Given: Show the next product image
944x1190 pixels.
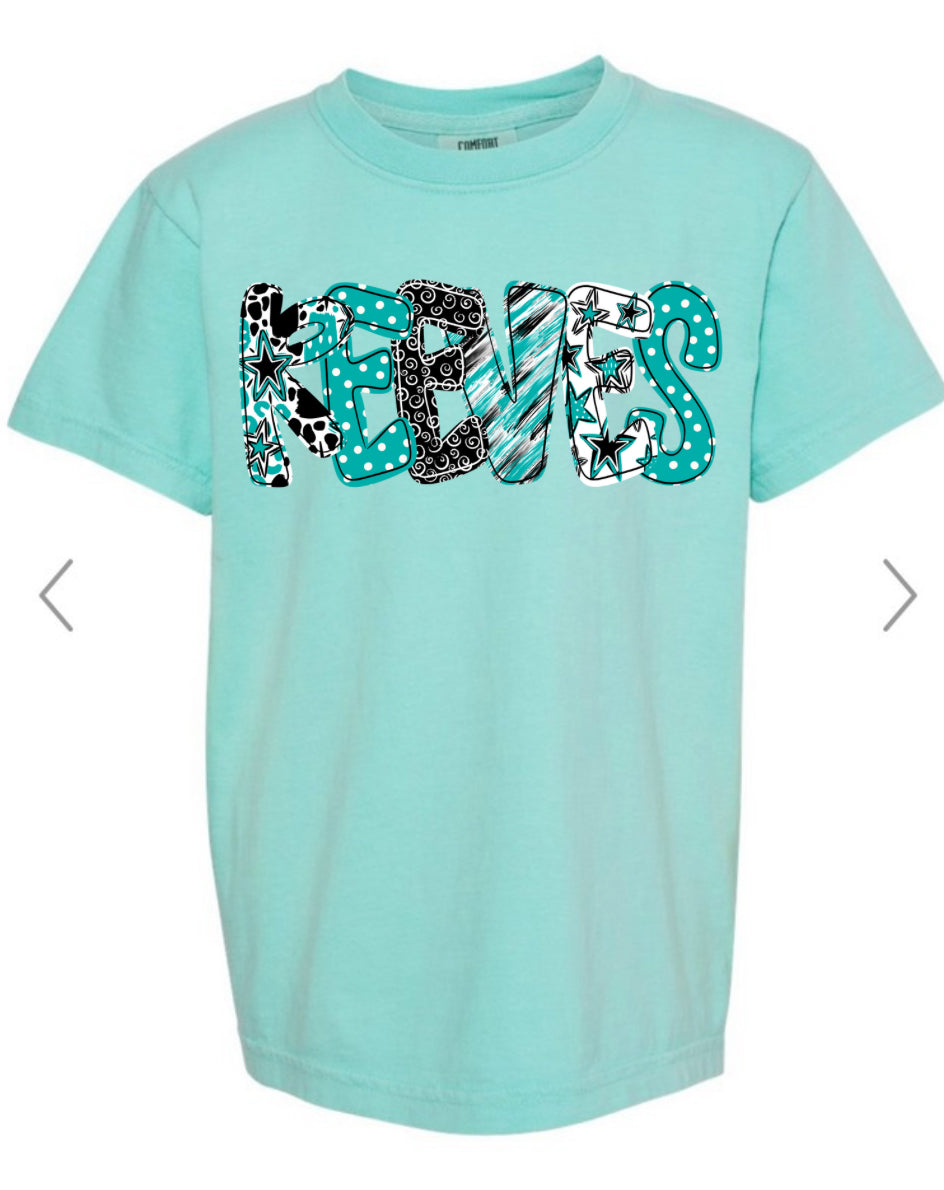Looking at the screenshot, I should 899,595.
